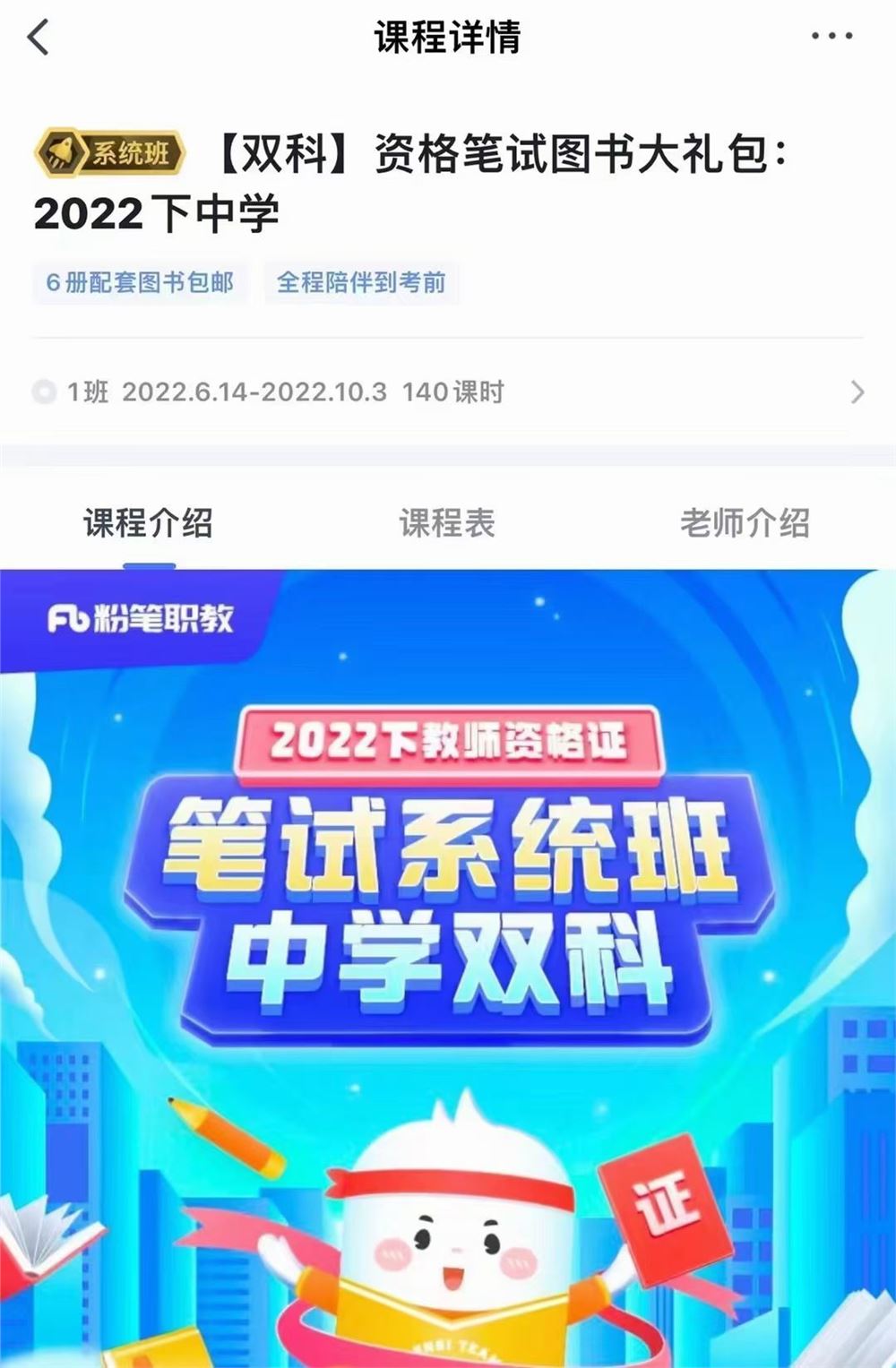Open the three-dot overflow menu
Image resolution: width=896 pixels, height=1368 pixels.
pos(831,37)
